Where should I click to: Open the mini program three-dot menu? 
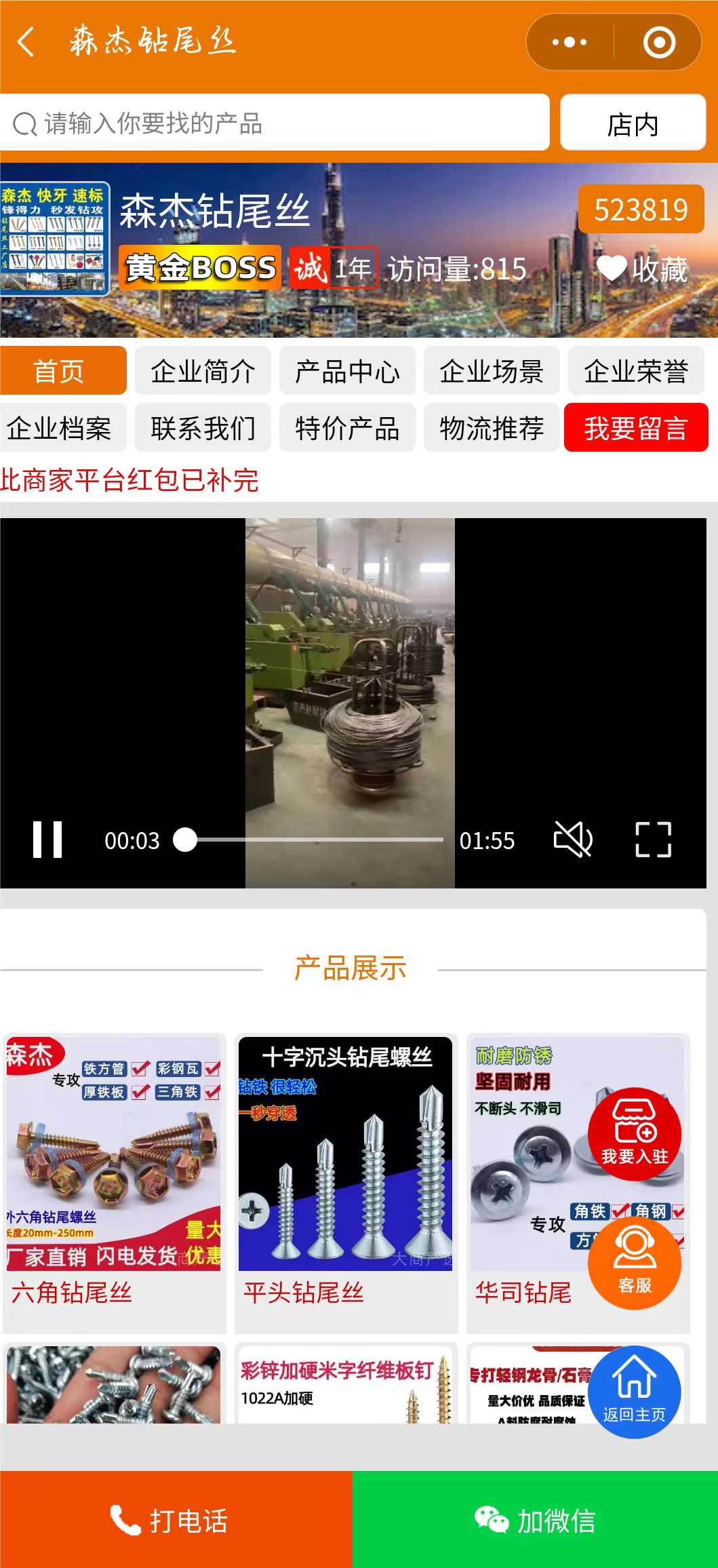click(570, 42)
